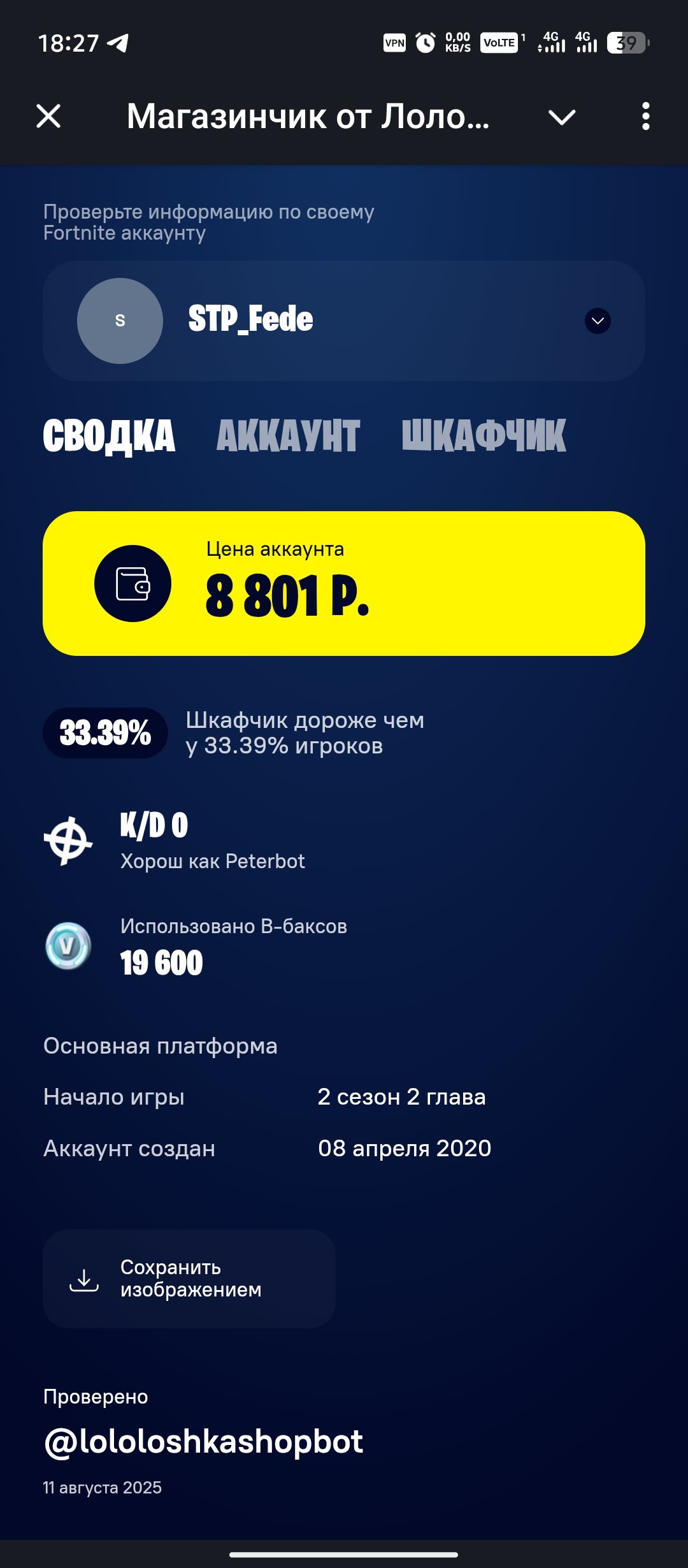Switch to the Шкафчик tab

(484, 436)
